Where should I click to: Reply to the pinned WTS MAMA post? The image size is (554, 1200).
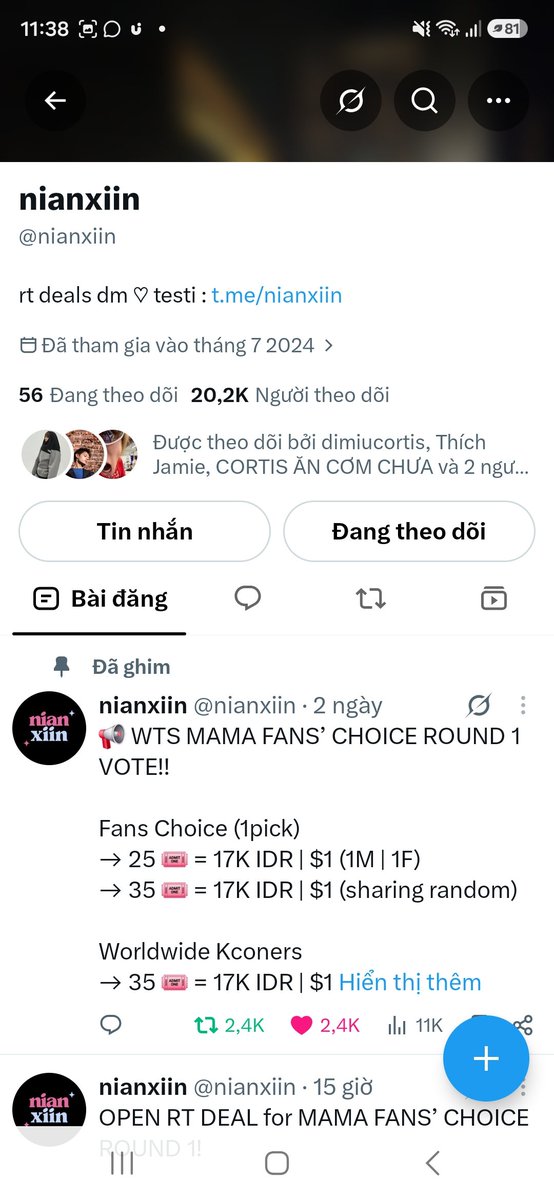tap(112, 1024)
